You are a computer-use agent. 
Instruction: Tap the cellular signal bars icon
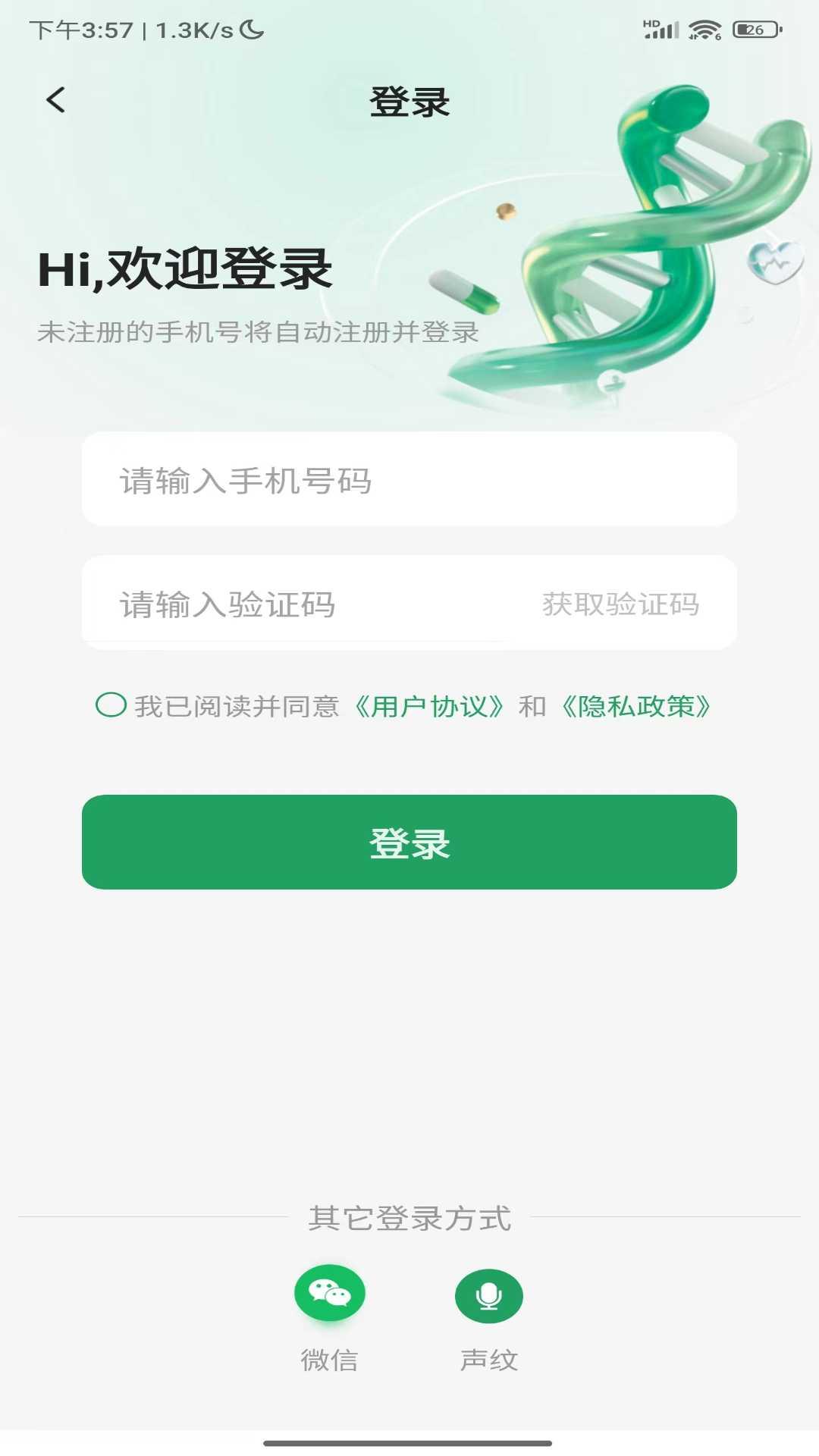click(x=663, y=32)
